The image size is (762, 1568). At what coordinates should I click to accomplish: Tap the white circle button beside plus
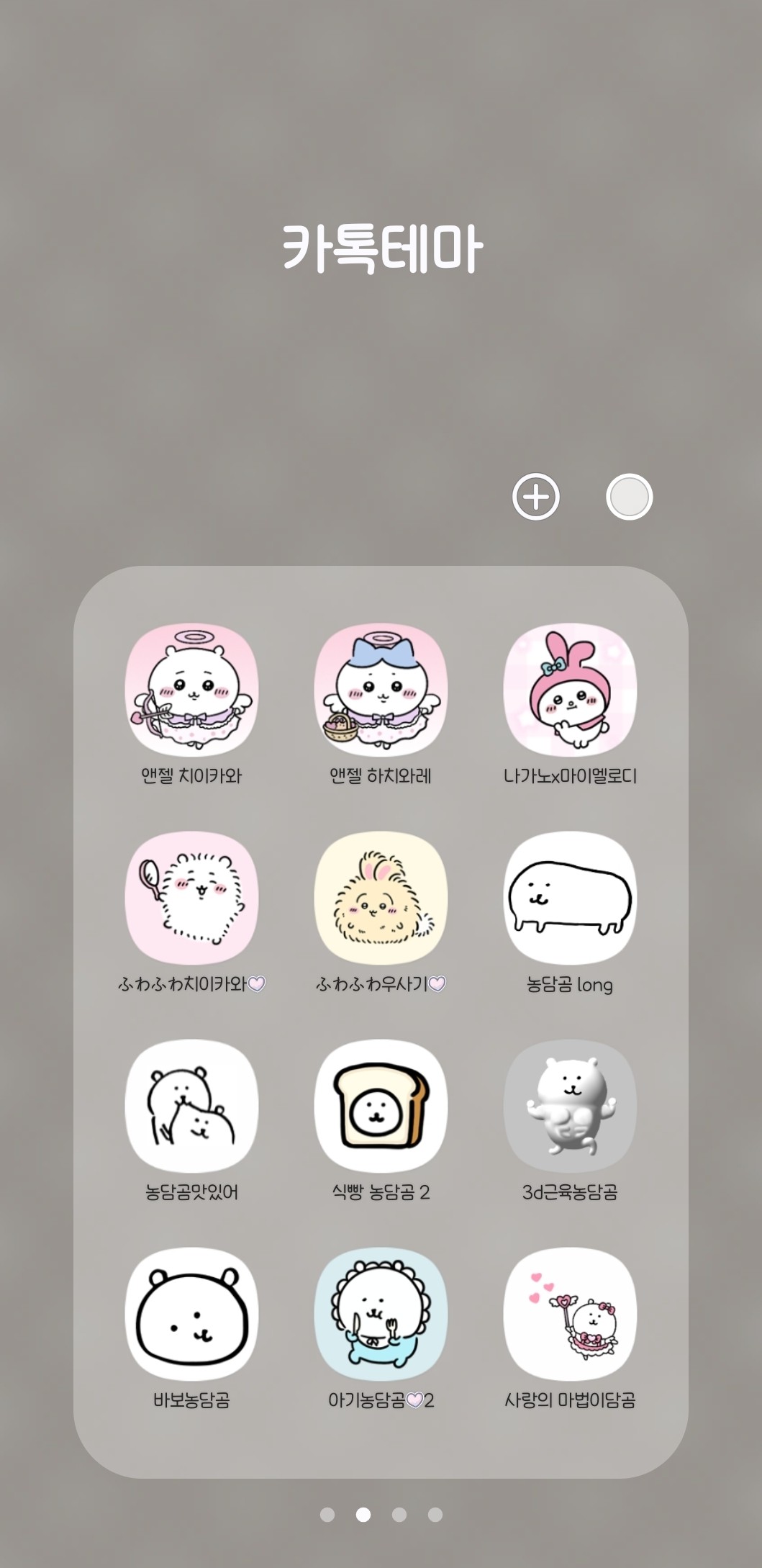click(x=631, y=497)
